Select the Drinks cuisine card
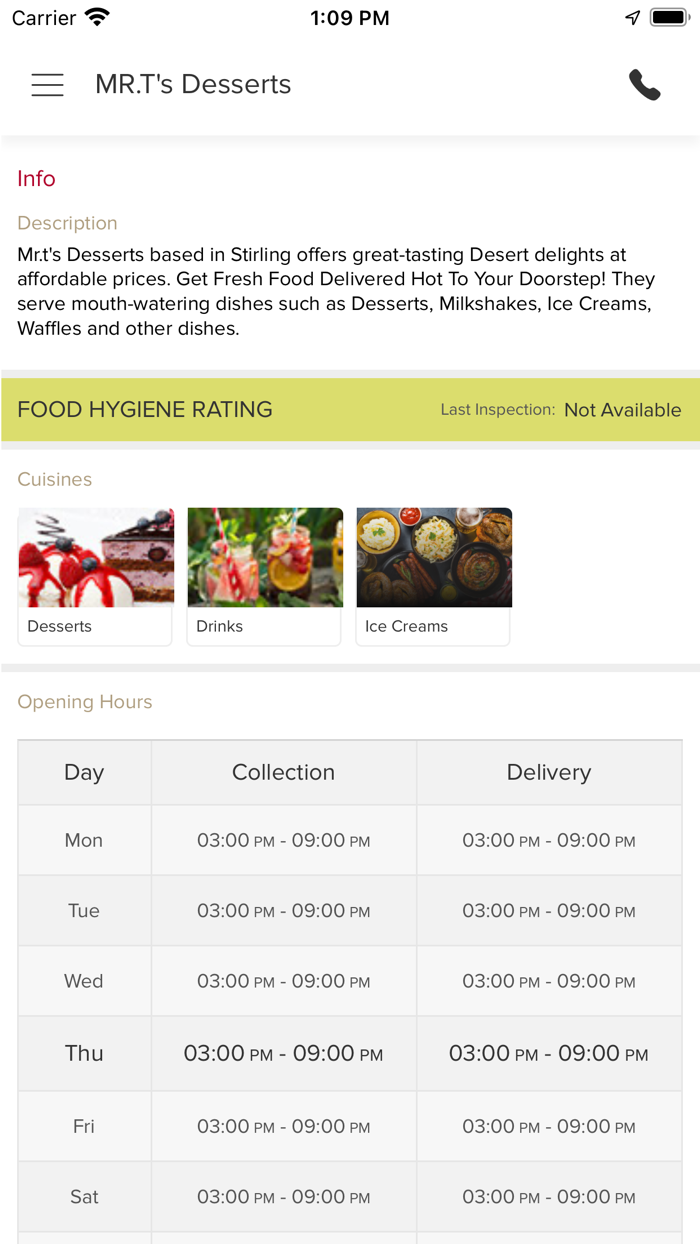This screenshot has height=1244, width=700. click(265, 576)
